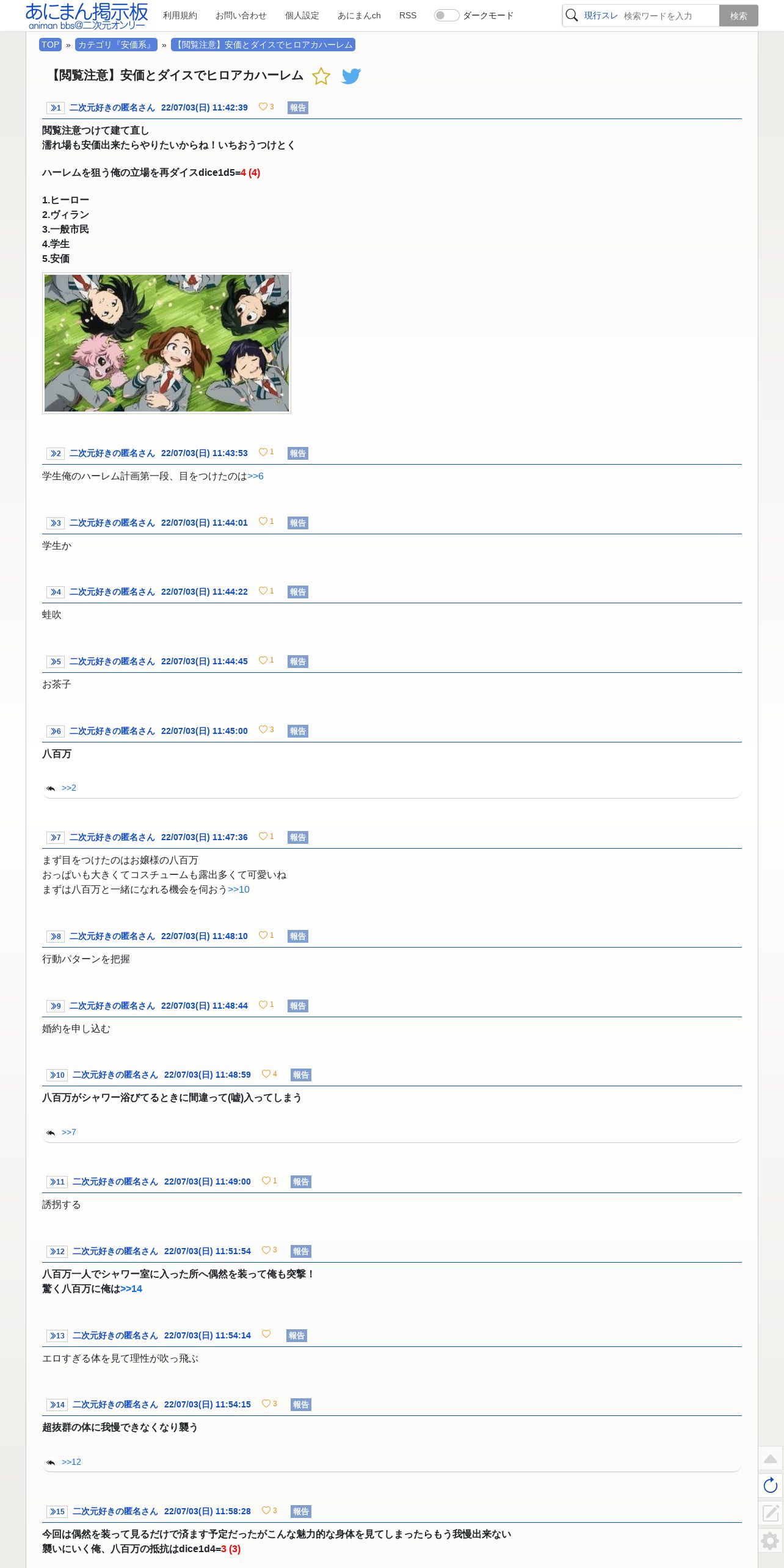Favorite this thread with the star icon
This screenshot has height=1568, width=784.
[321, 76]
